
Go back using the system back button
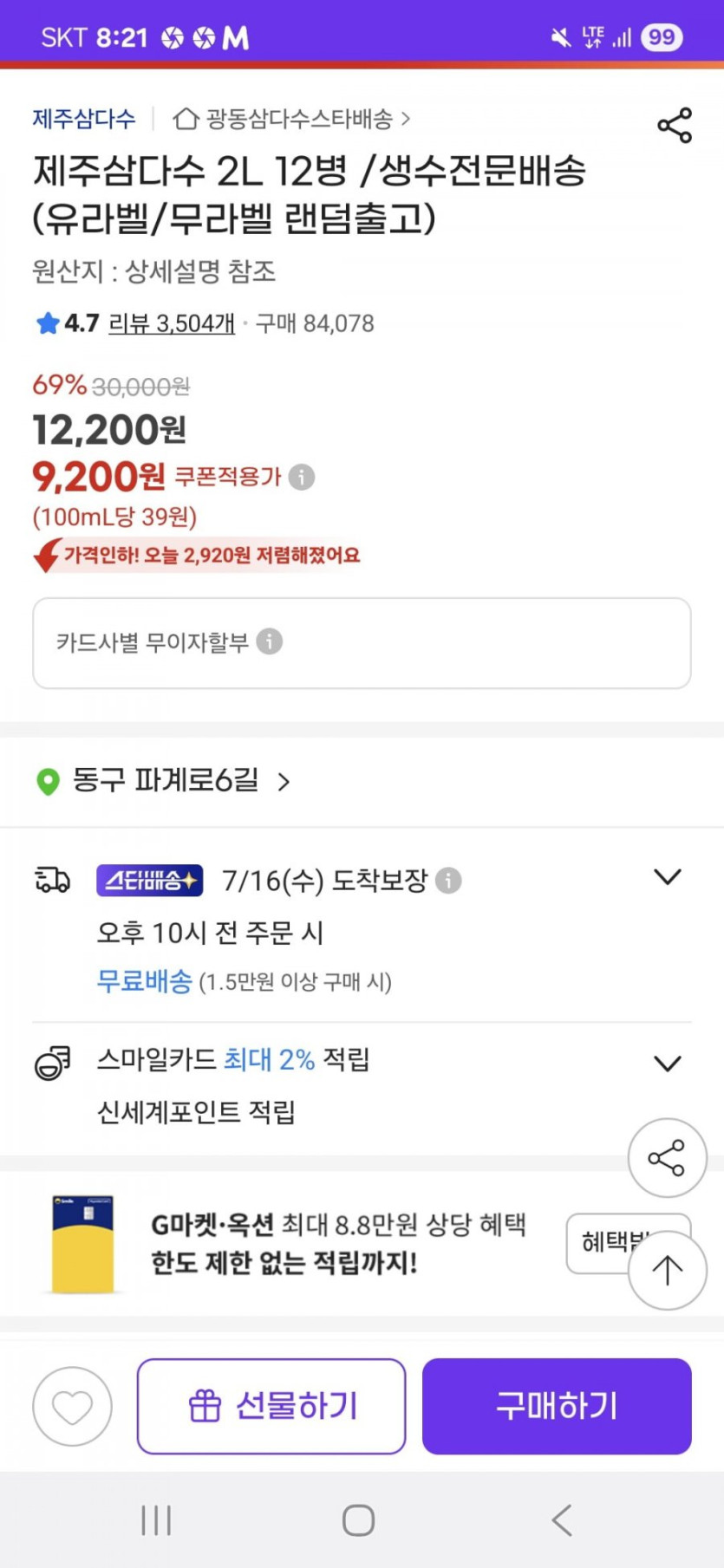(562, 1520)
